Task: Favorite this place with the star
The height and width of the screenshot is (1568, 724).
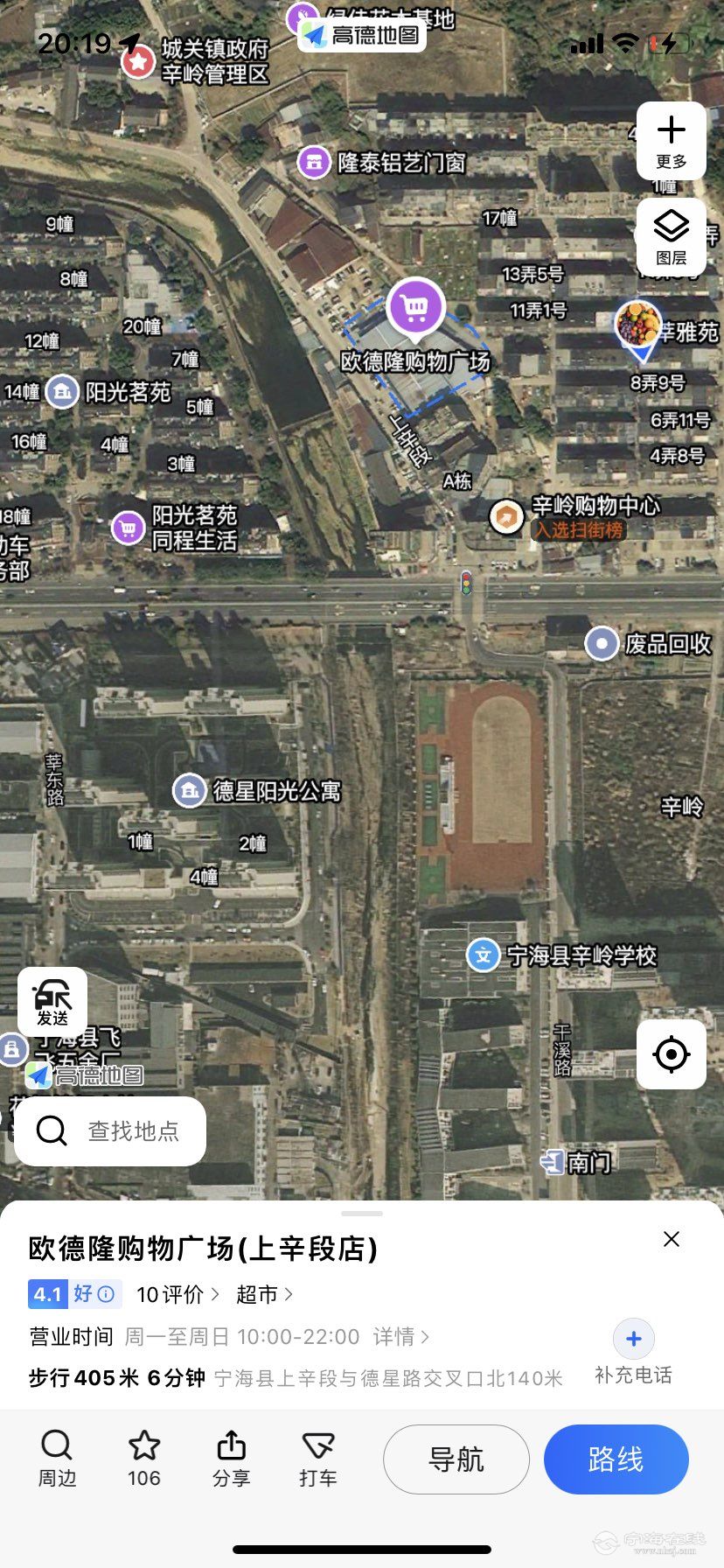Action: (144, 1459)
